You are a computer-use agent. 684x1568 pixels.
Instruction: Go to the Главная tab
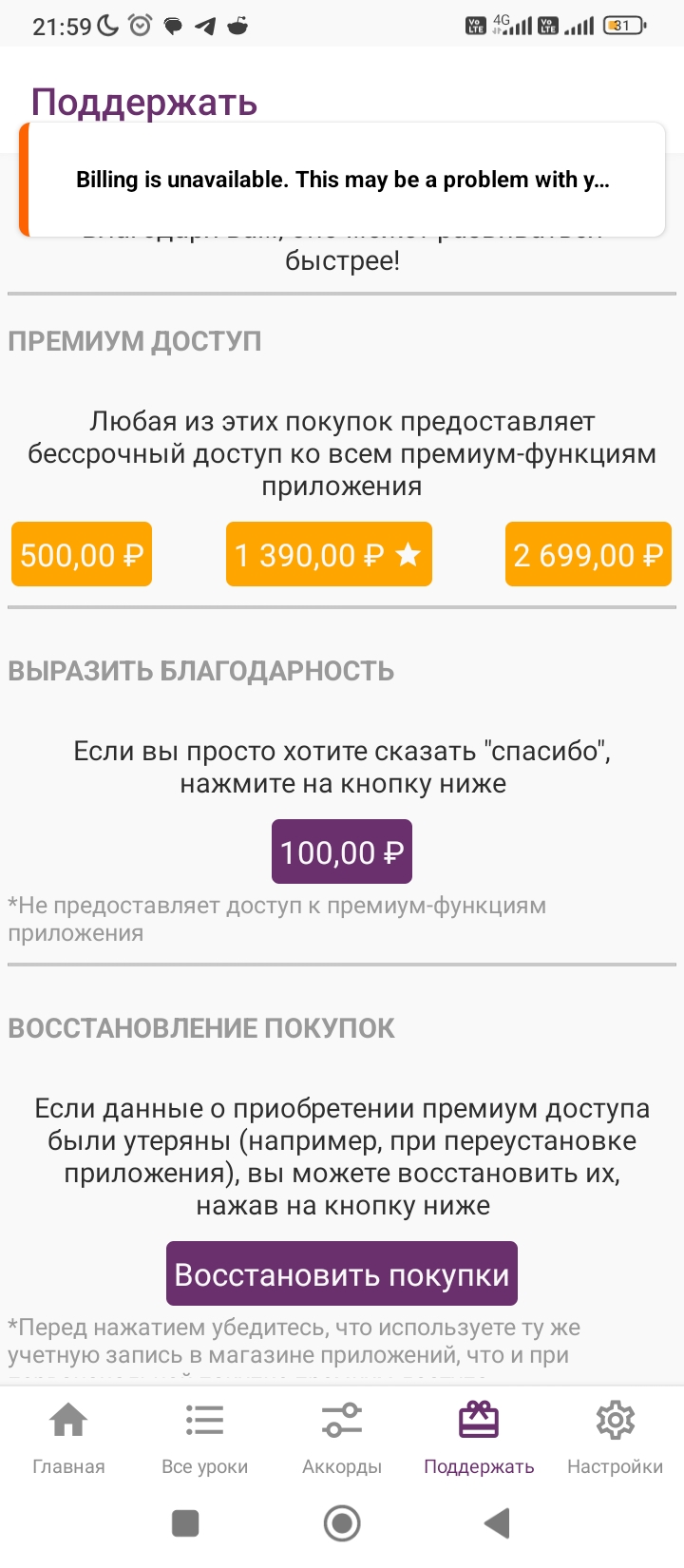pos(68,1438)
